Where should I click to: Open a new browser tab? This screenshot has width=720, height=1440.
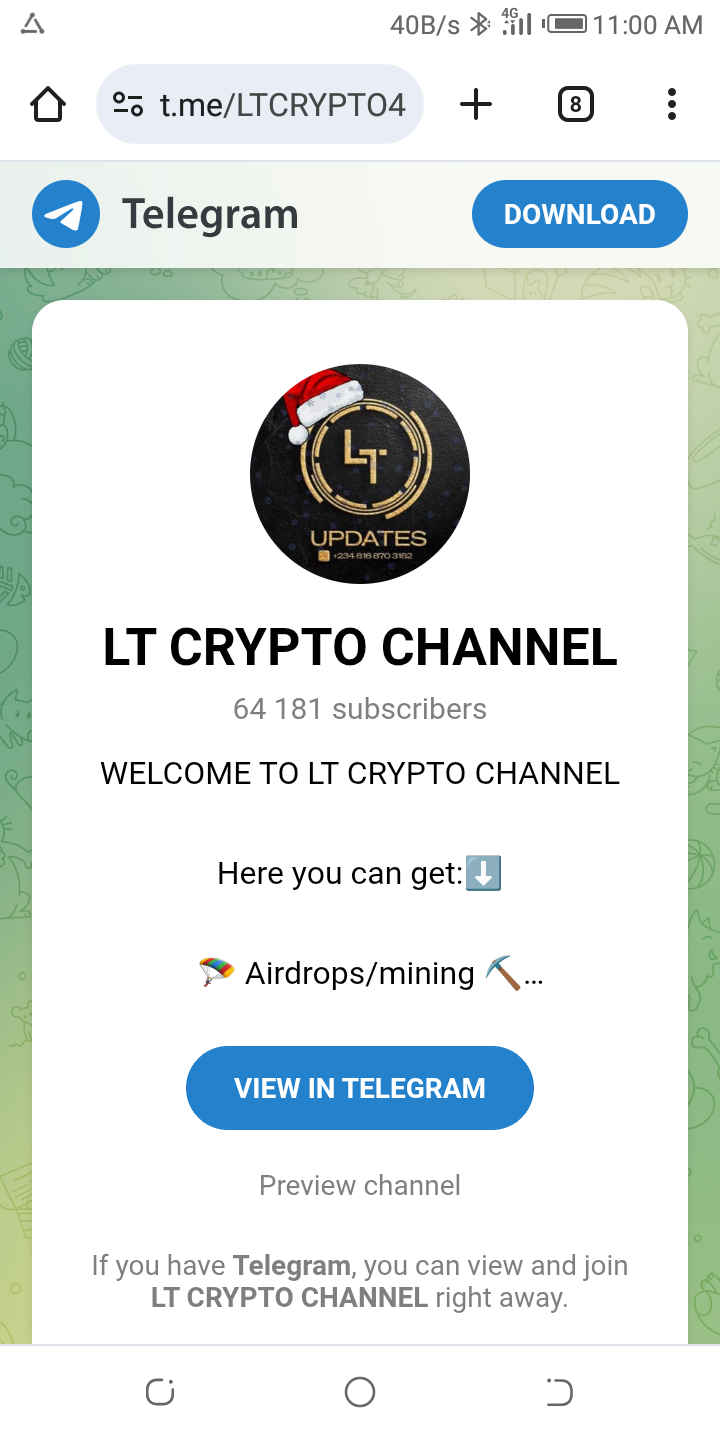(476, 104)
